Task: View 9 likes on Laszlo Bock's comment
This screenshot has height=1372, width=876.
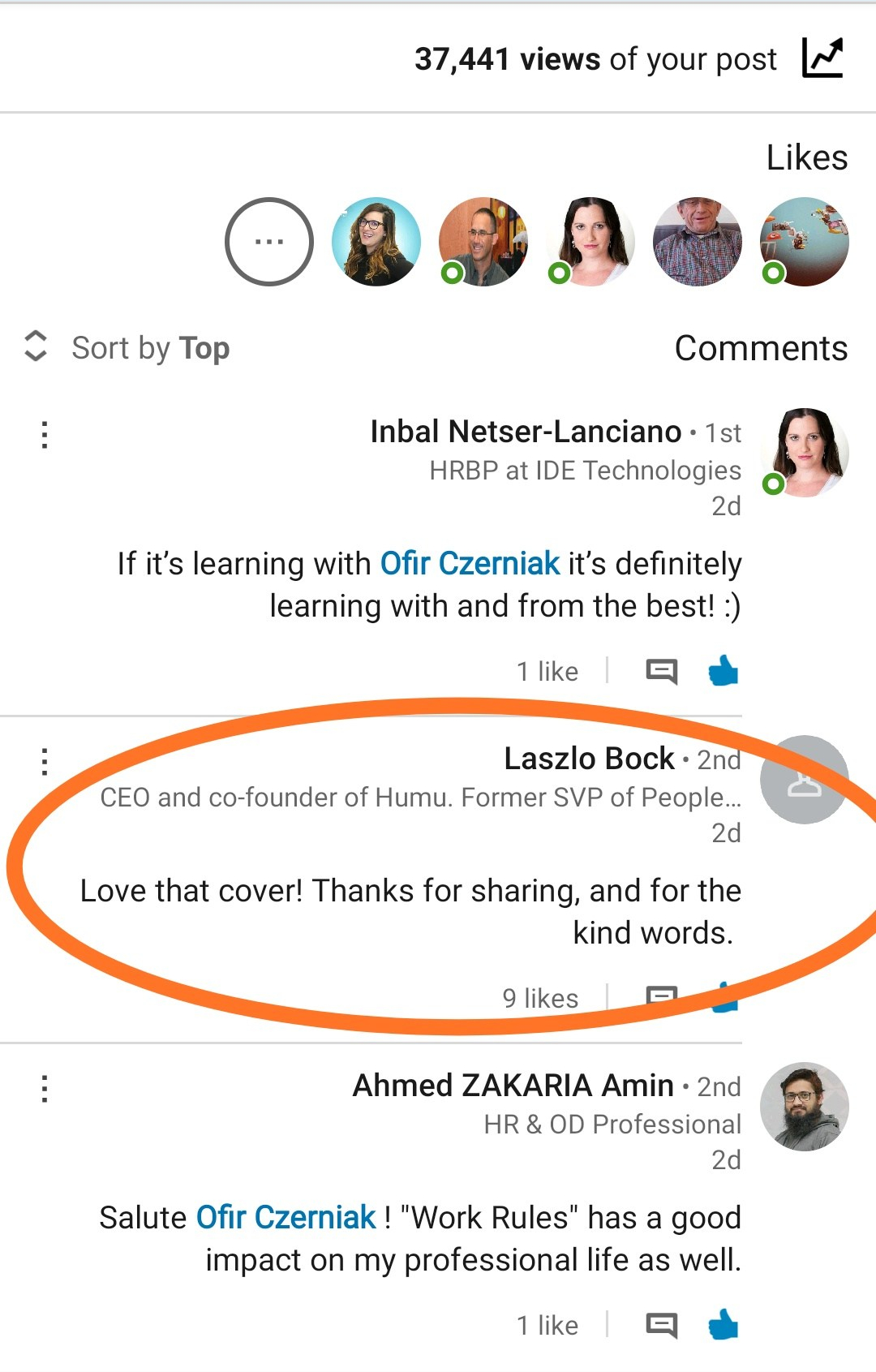Action: coord(540,998)
